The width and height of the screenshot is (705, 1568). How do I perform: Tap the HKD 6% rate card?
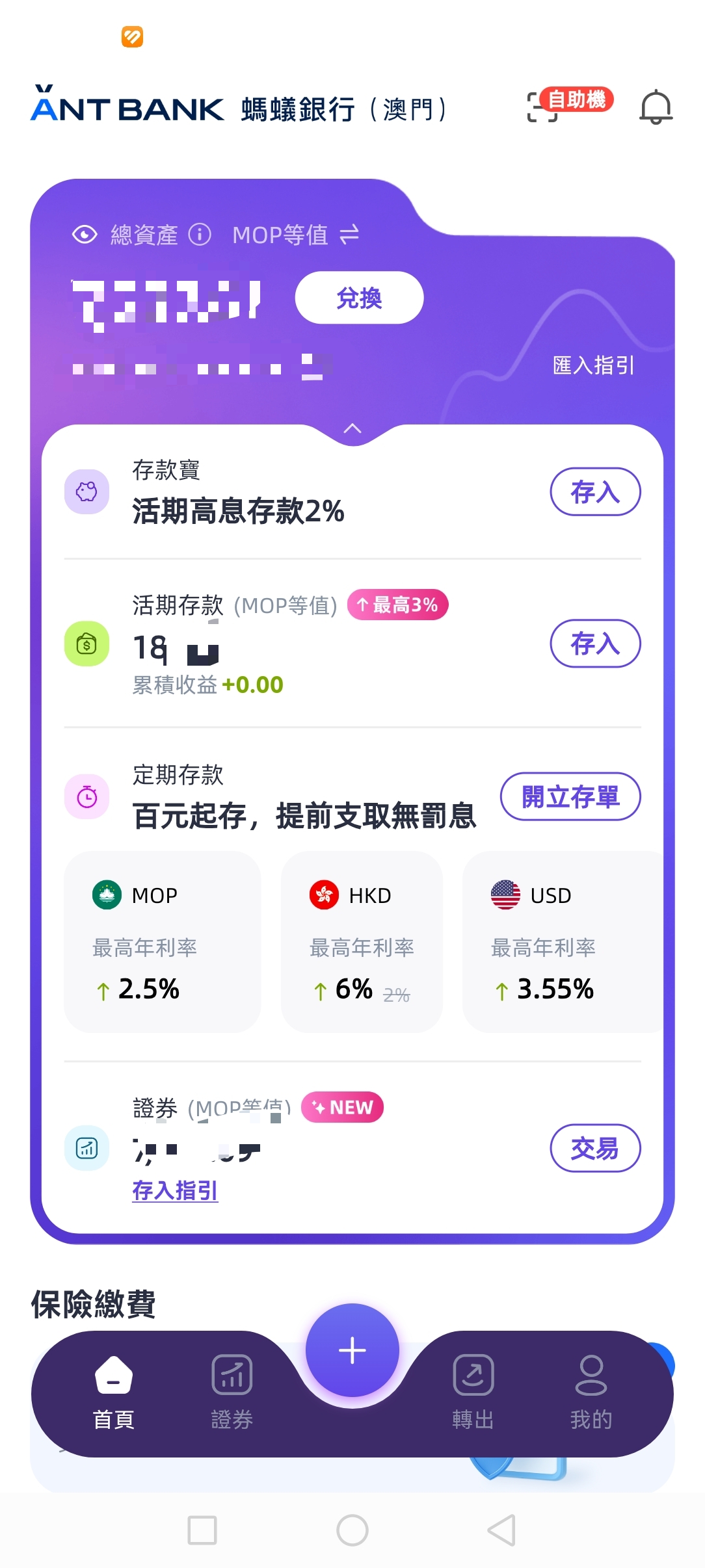coord(362,943)
